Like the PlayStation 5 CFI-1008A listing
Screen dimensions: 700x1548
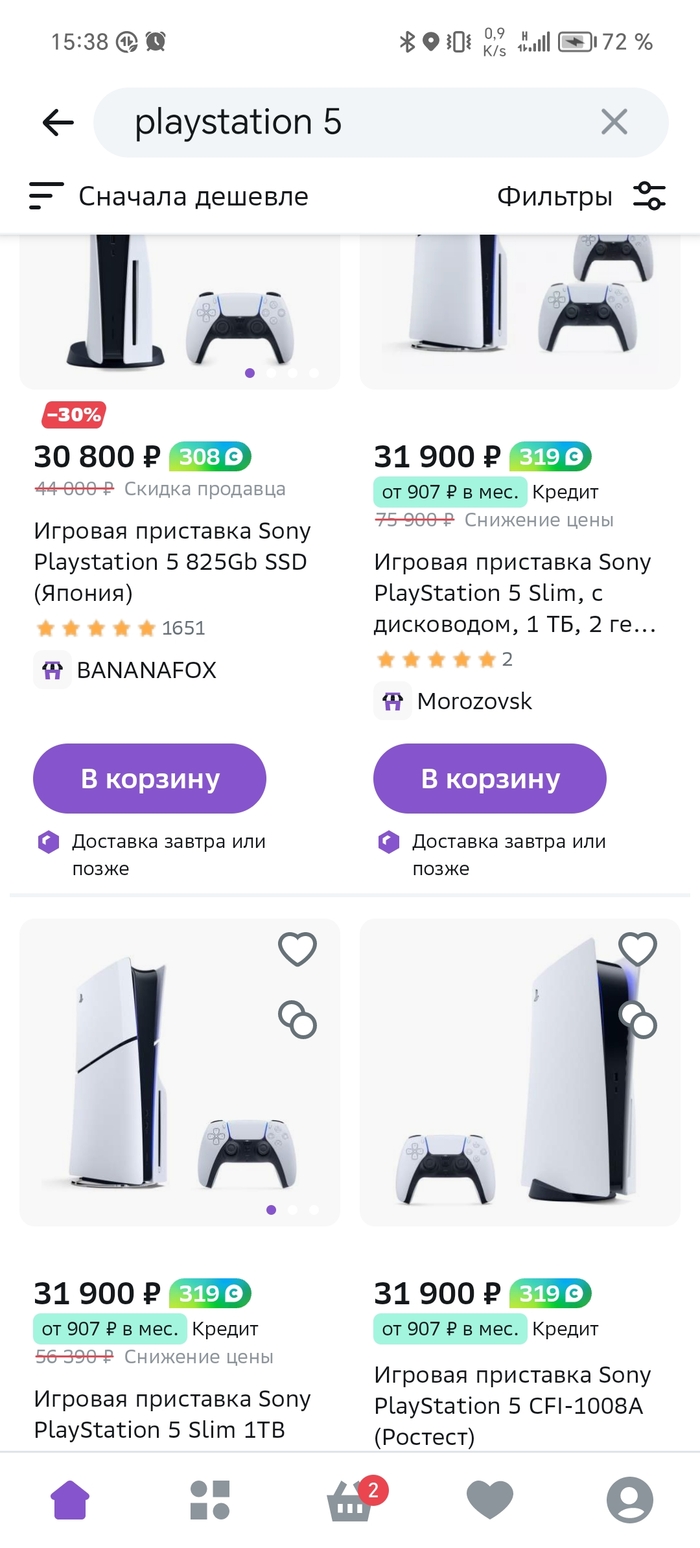637,949
